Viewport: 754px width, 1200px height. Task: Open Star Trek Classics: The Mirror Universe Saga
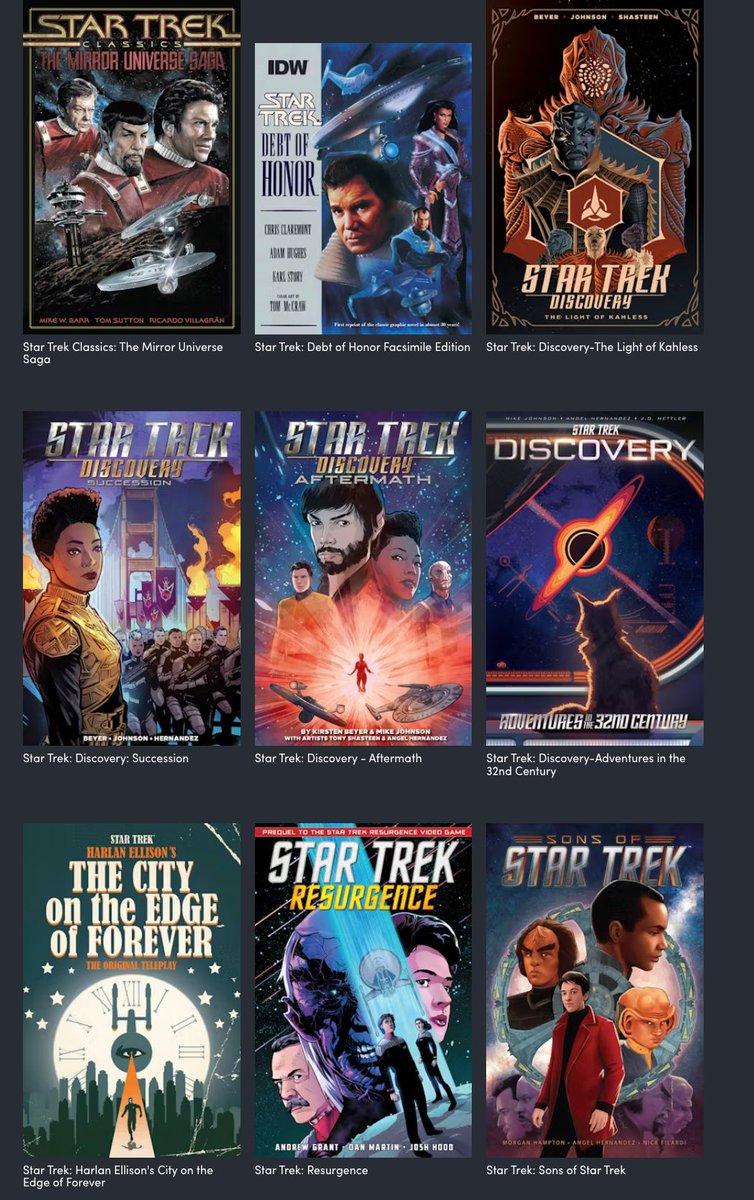coord(131,167)
